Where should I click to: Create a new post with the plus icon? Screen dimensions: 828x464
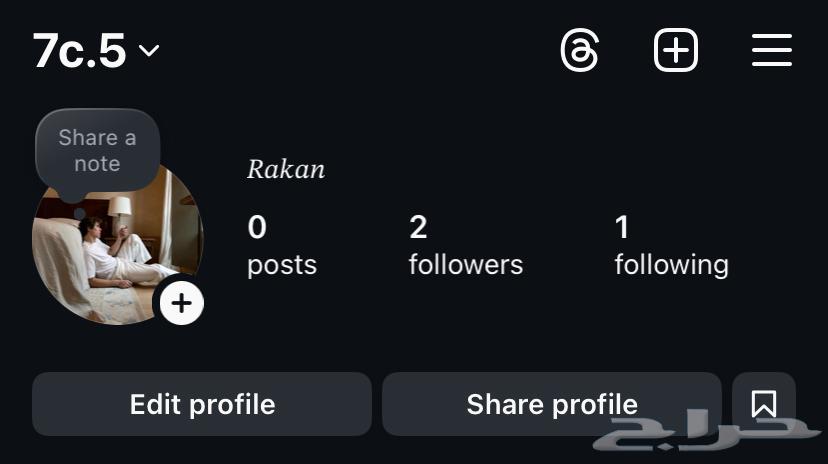click(676, 50)
